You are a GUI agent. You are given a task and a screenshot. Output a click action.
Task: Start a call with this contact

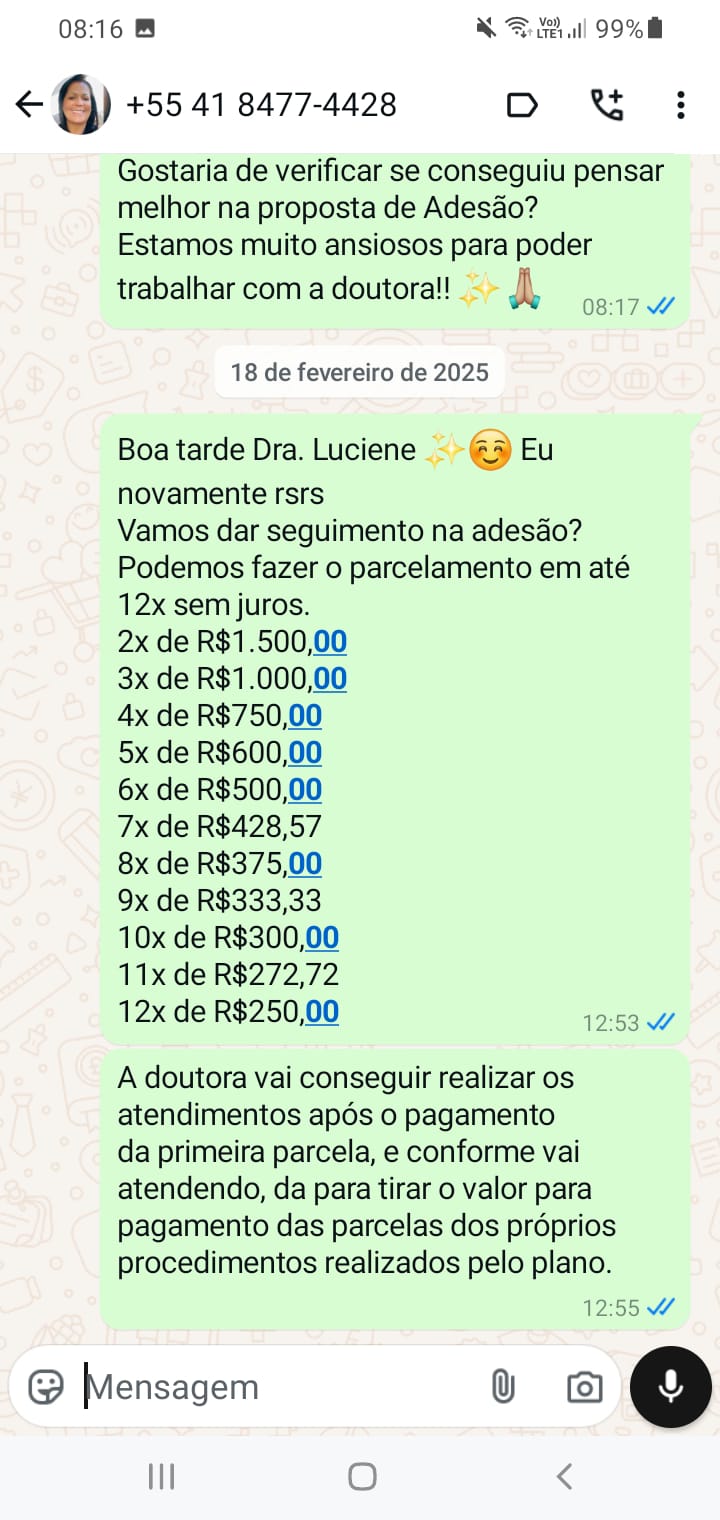coord(606,105)
